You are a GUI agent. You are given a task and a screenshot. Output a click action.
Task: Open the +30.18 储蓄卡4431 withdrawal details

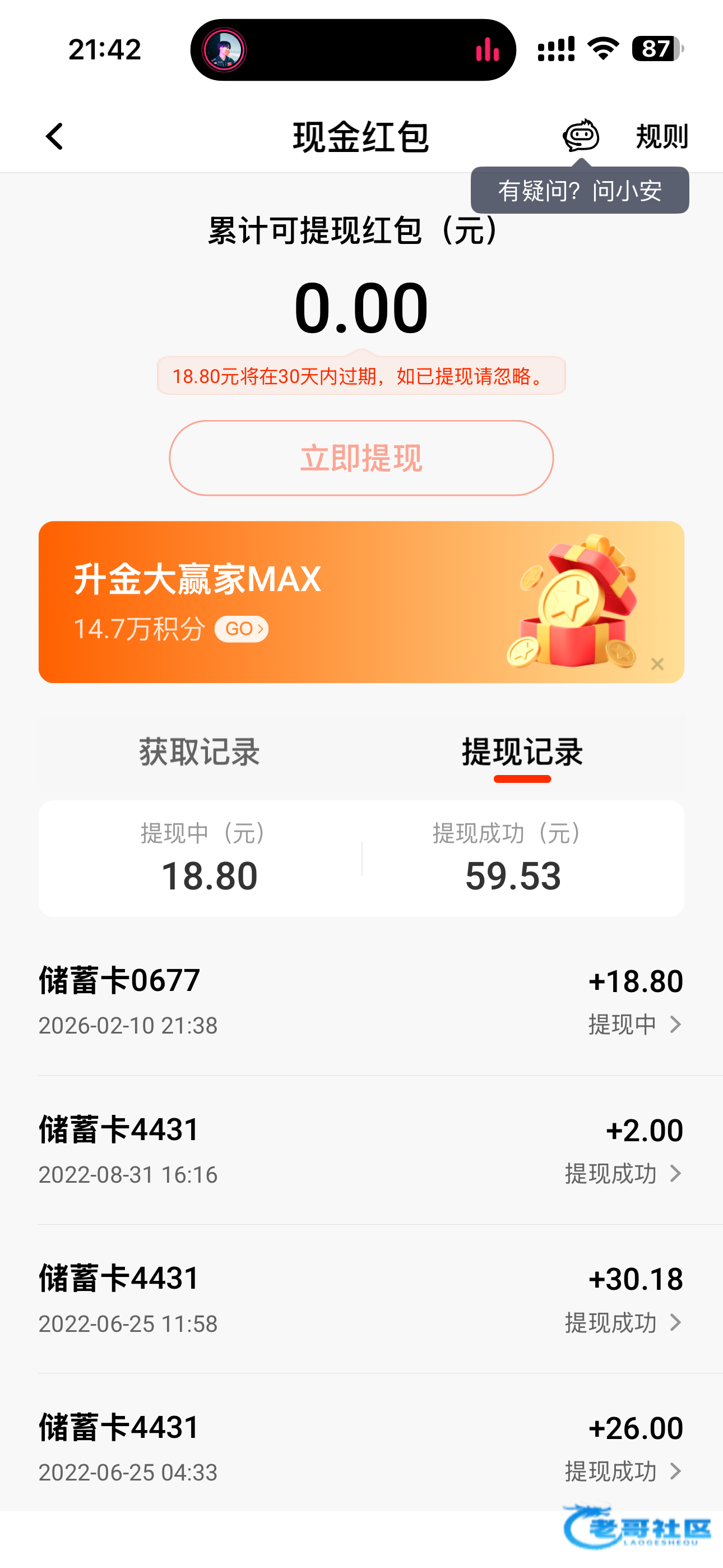(361, 1299)
